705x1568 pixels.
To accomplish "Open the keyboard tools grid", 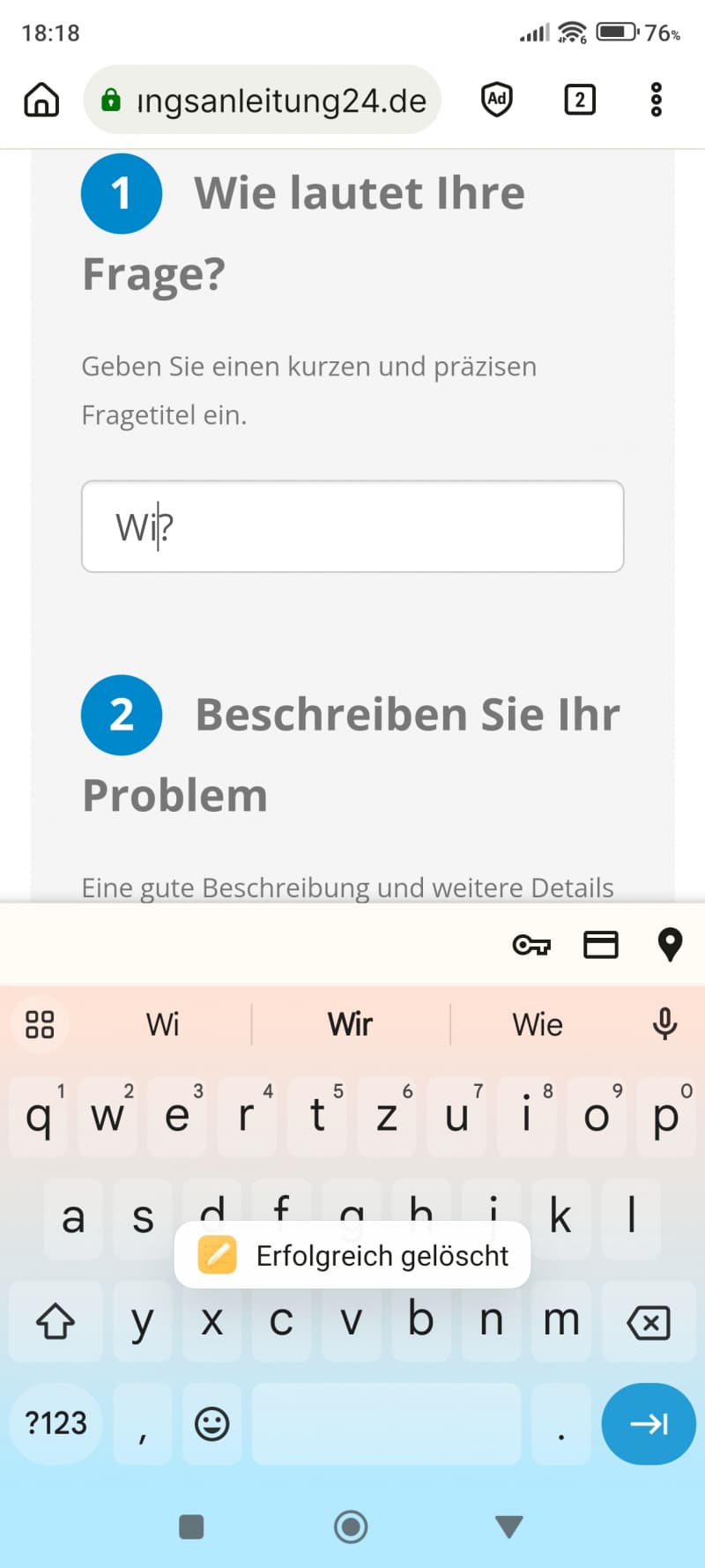I will click(40, 1024).
